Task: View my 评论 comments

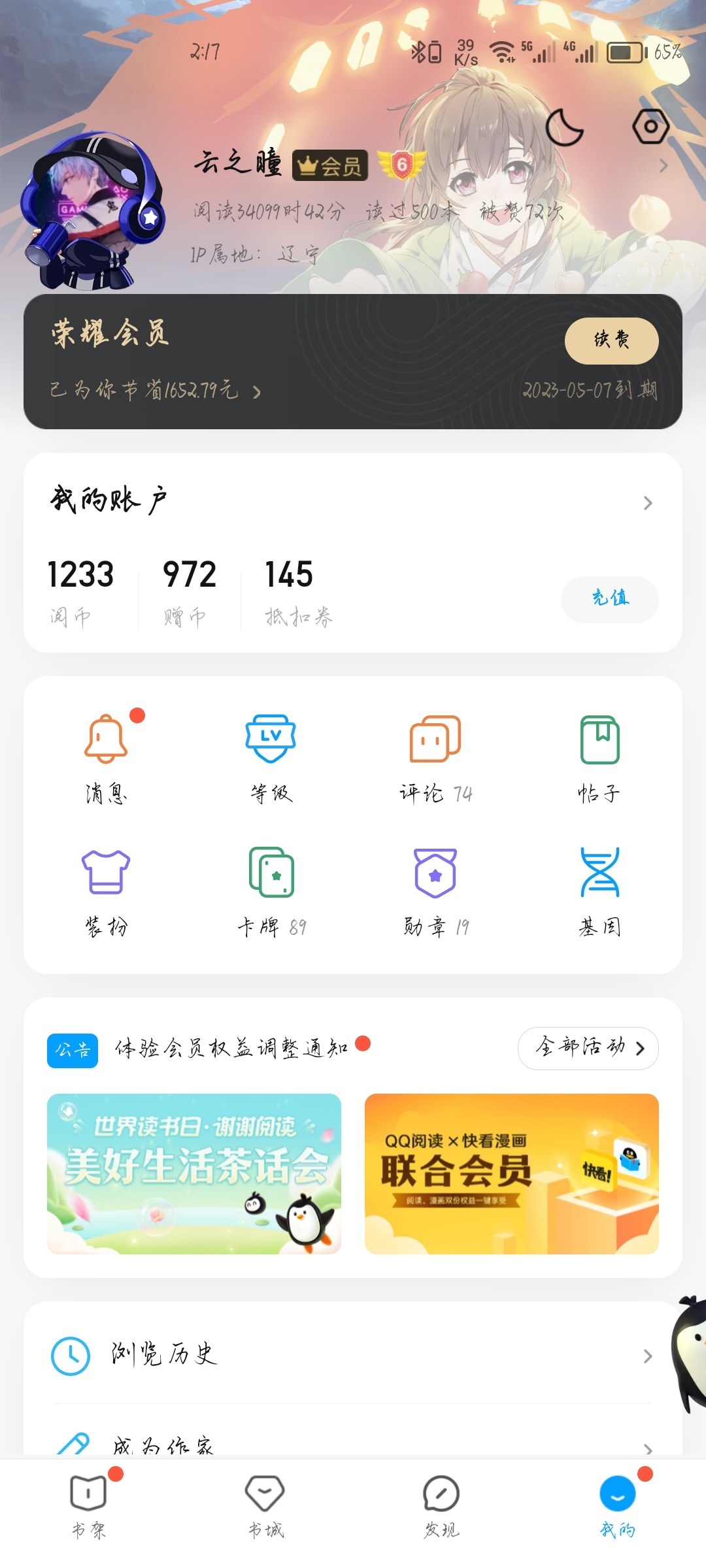Action: click(x=435, y=758)
